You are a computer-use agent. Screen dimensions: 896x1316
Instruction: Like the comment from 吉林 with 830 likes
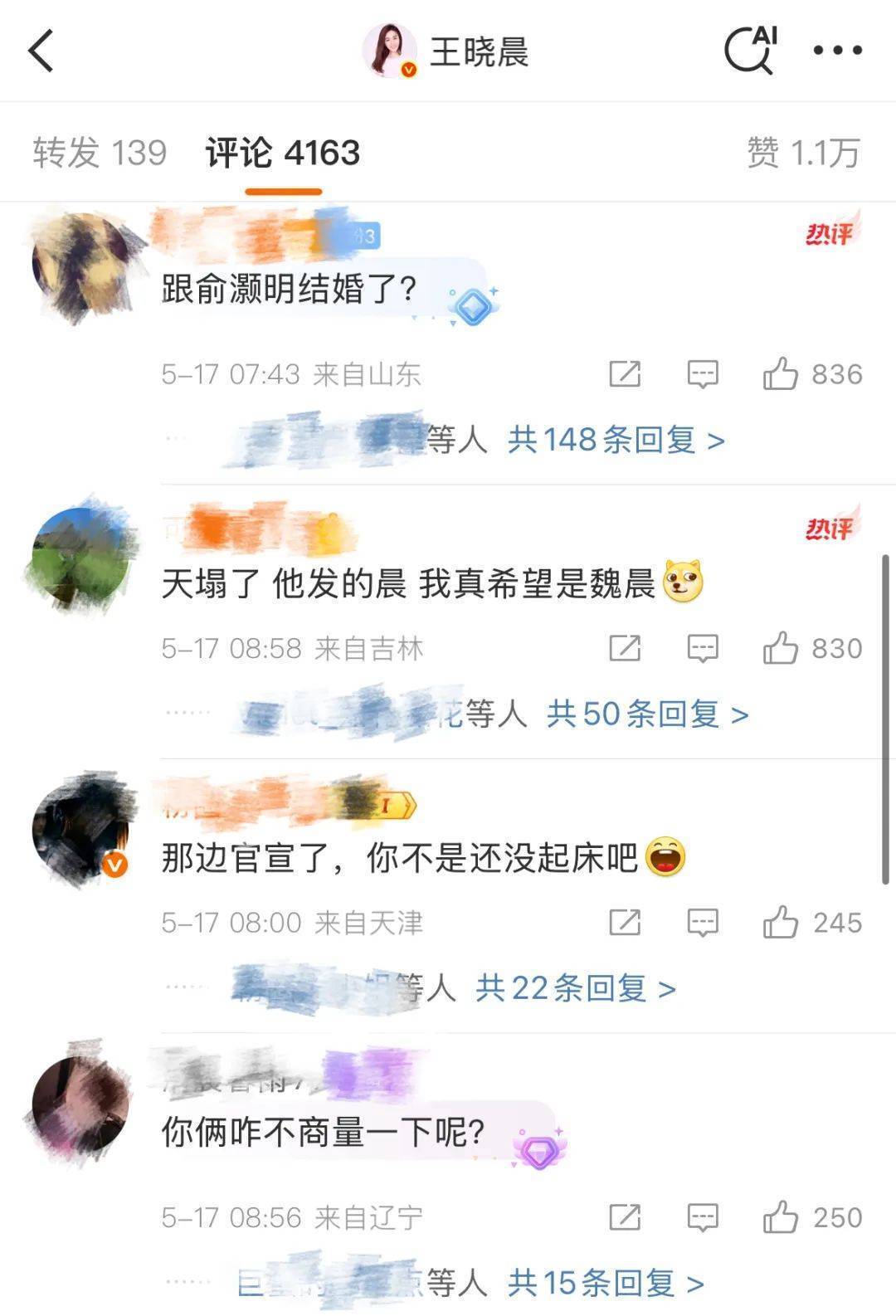coord(780,649)
